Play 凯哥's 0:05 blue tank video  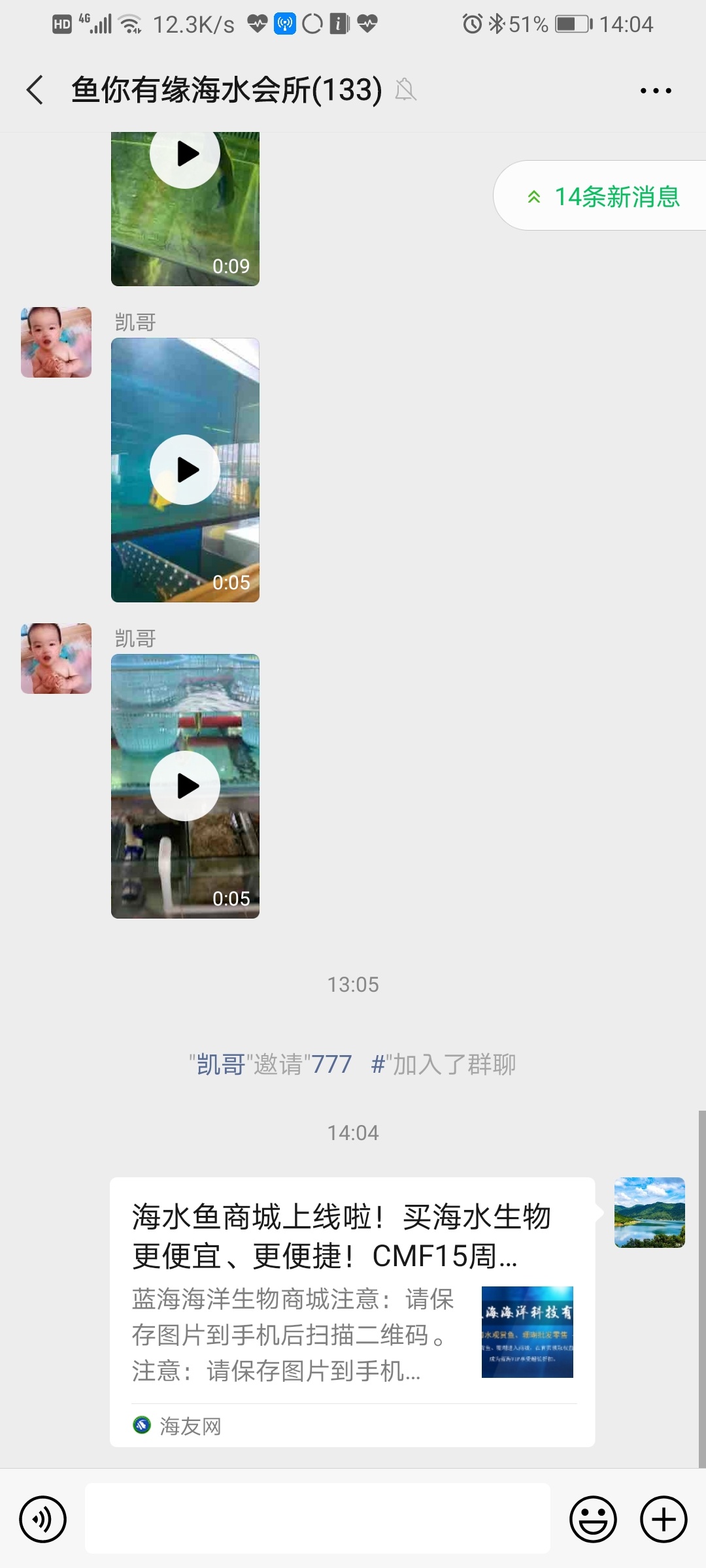185,470
